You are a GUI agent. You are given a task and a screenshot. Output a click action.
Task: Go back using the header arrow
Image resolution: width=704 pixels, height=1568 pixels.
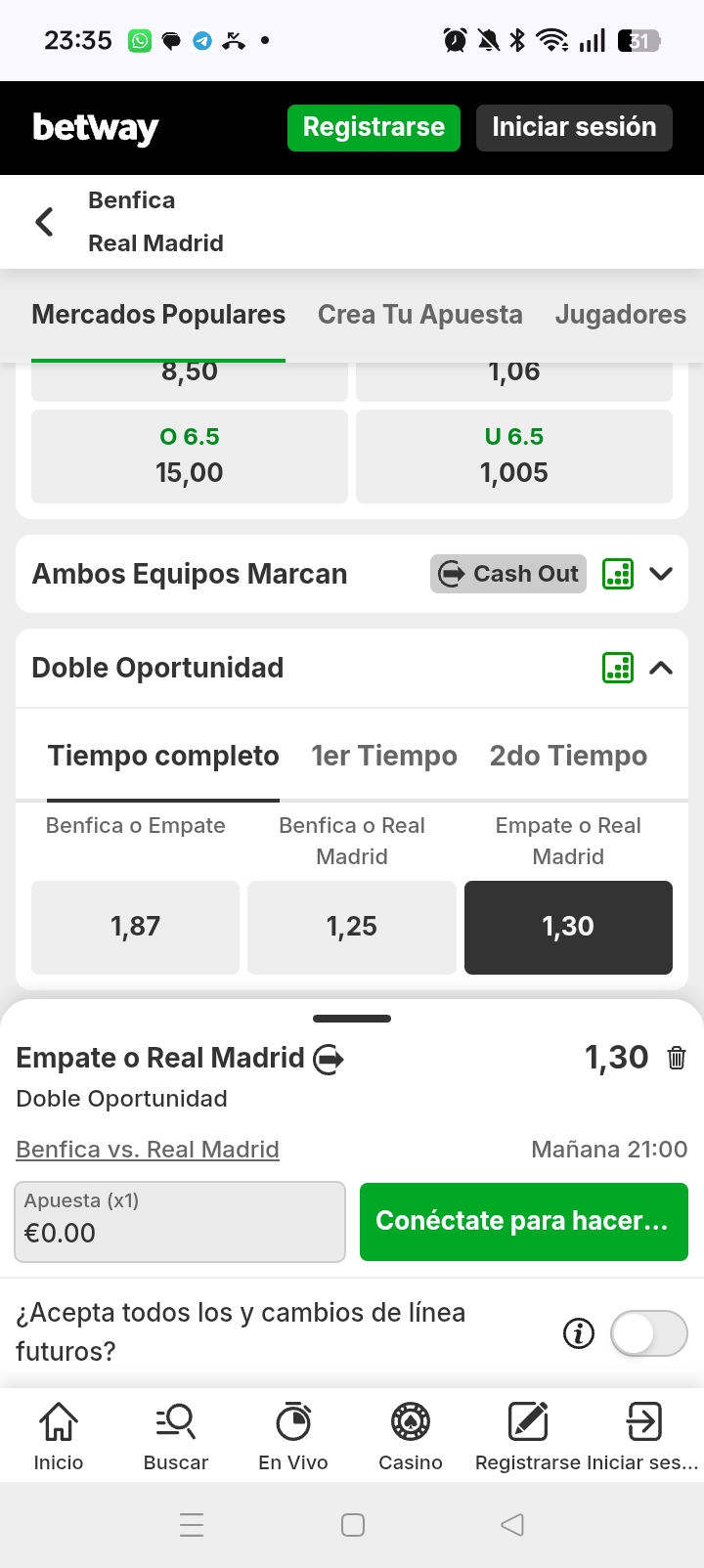coord(44,222)
